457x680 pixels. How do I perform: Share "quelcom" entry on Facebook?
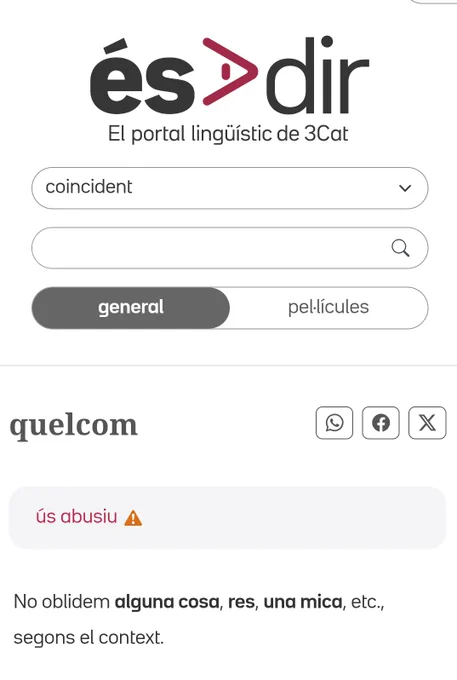[x=381, y=423]
